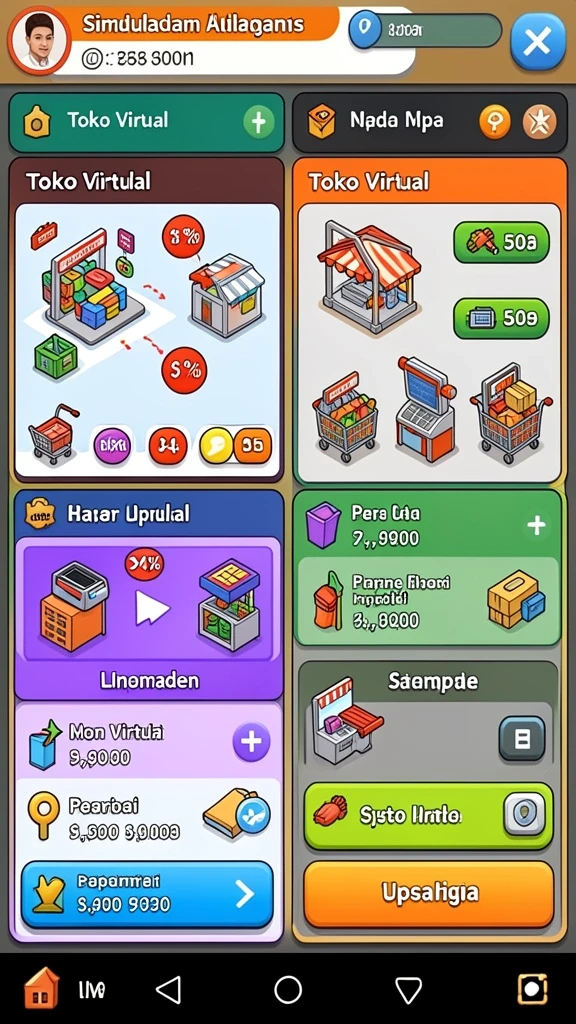576x1024 pixels.
Task: Select the green 50a purchase button
Action: 501,242
